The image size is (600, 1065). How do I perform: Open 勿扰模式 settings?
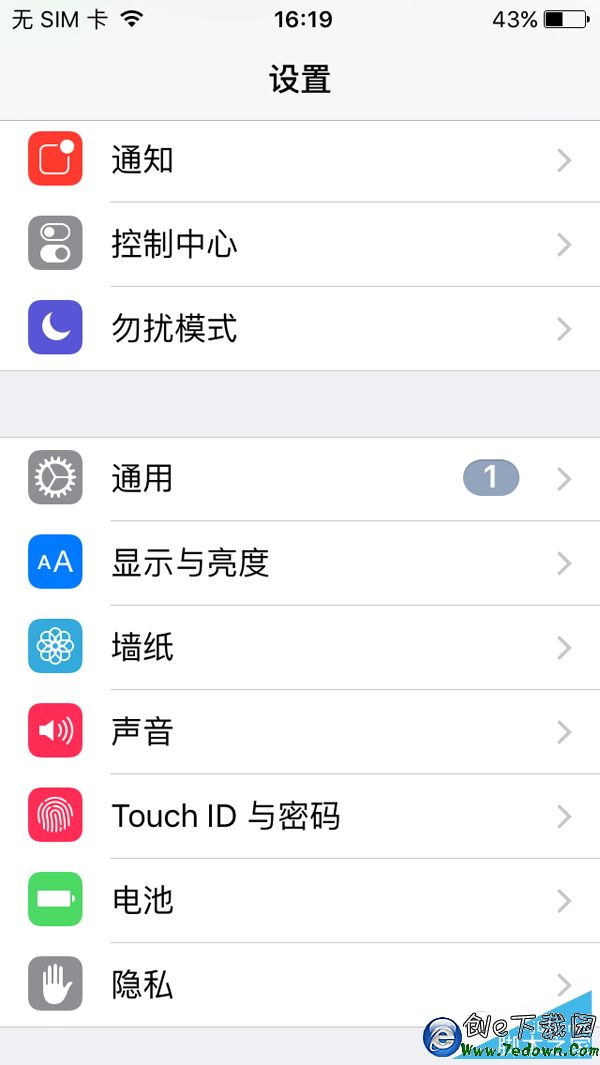pyautogui.click(x=300, y=328)
